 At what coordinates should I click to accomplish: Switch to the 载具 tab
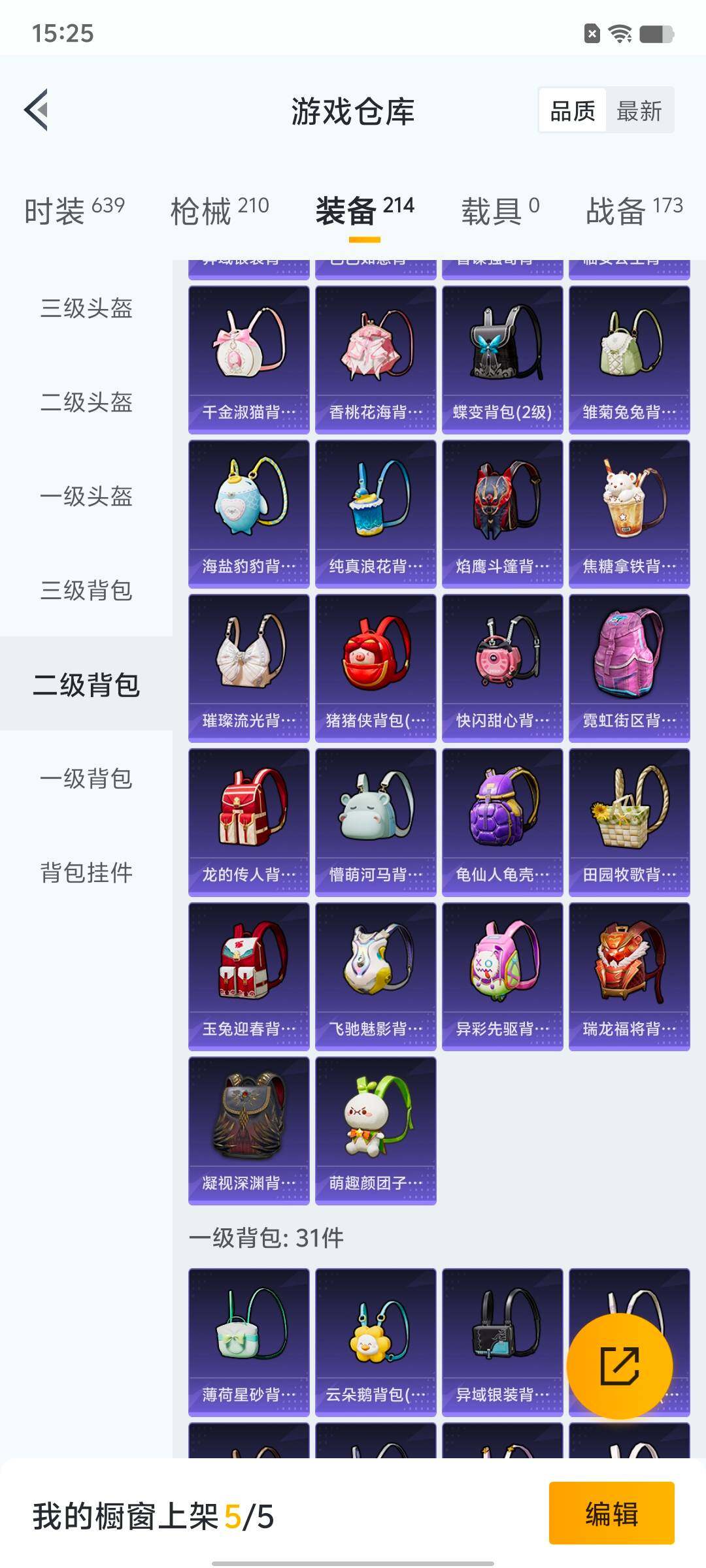pyautogui.click(x=500, y=210)
